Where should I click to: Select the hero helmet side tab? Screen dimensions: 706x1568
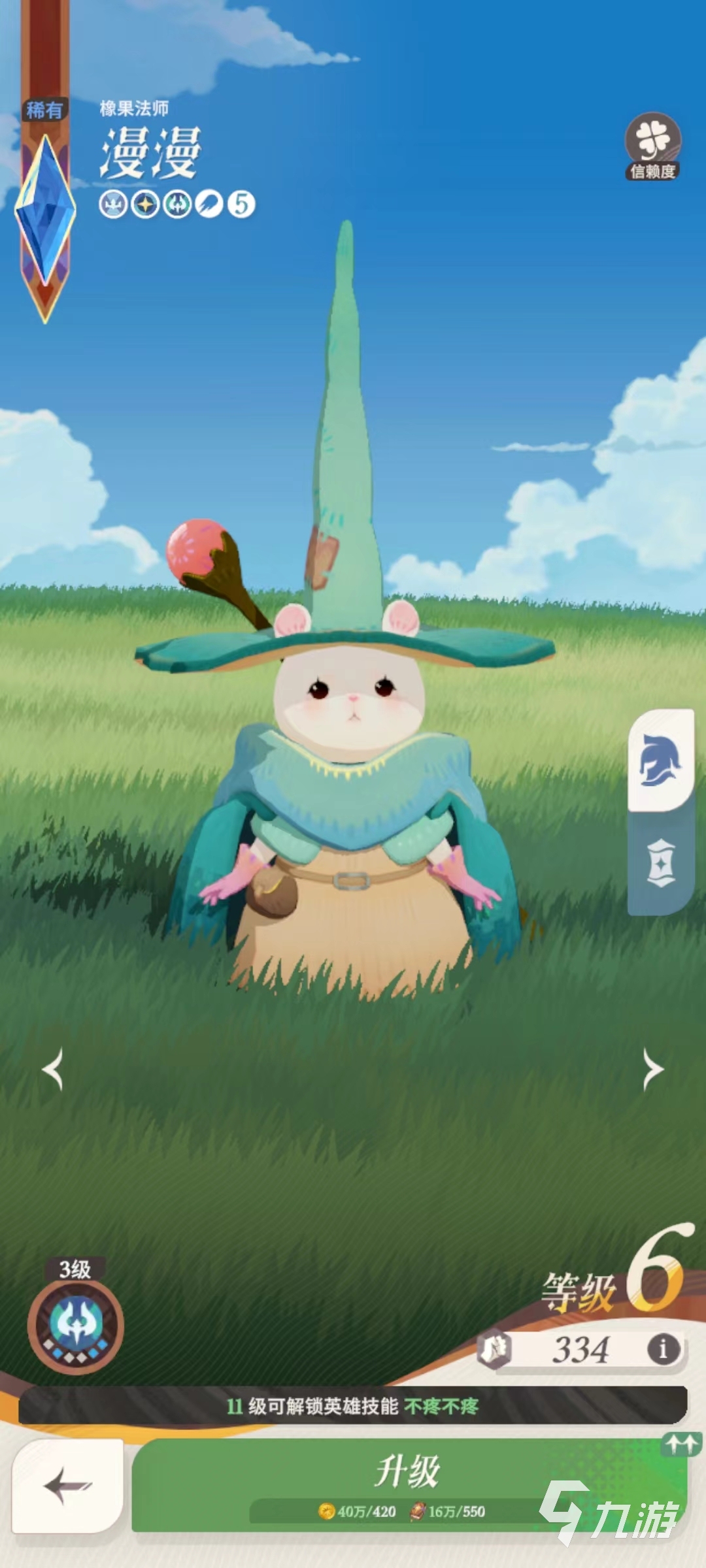click(660, 760)
